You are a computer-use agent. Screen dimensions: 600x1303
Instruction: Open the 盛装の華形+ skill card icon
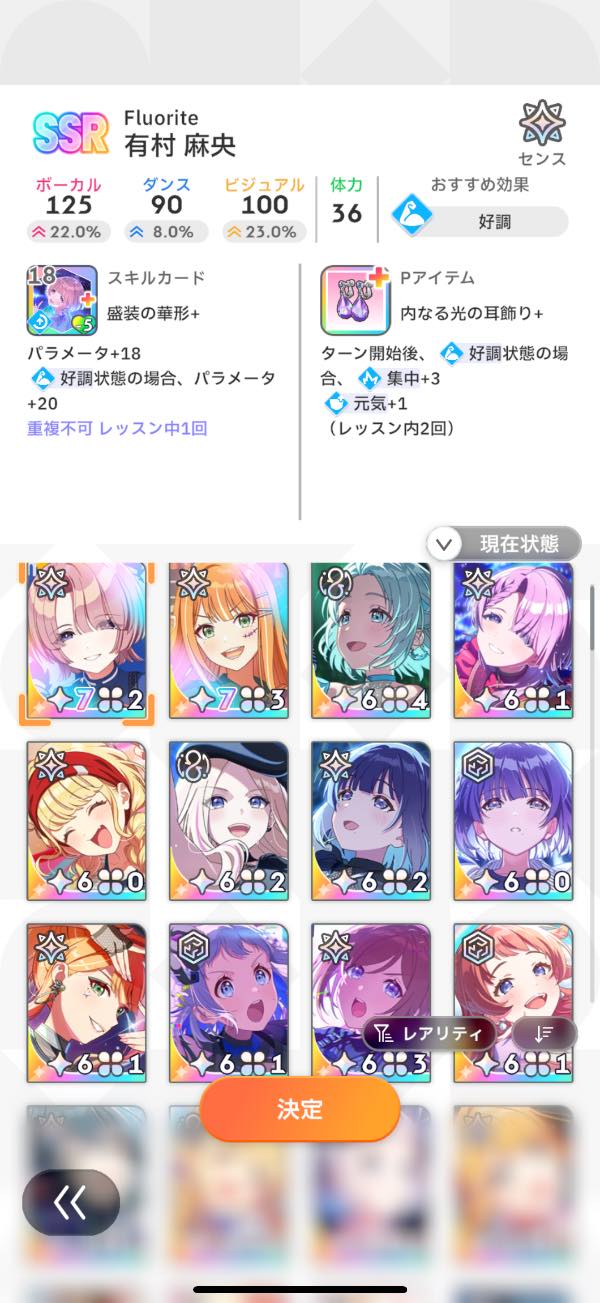(62, 299)
